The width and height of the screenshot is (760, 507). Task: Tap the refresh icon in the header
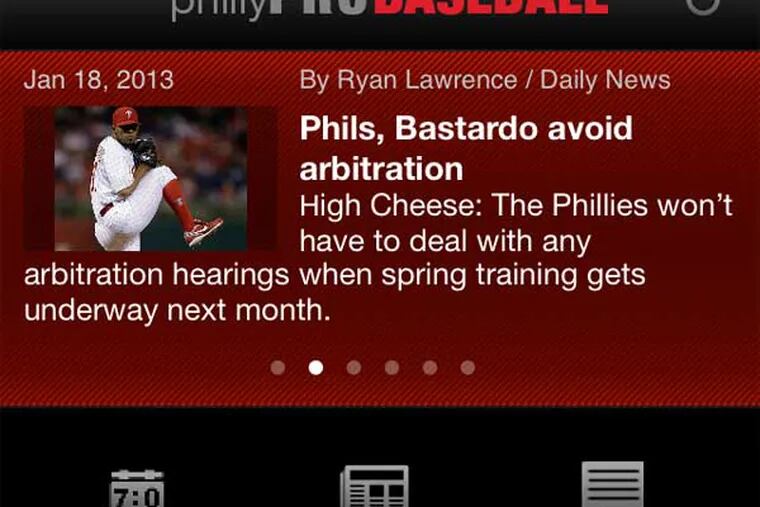pos(704,6)
